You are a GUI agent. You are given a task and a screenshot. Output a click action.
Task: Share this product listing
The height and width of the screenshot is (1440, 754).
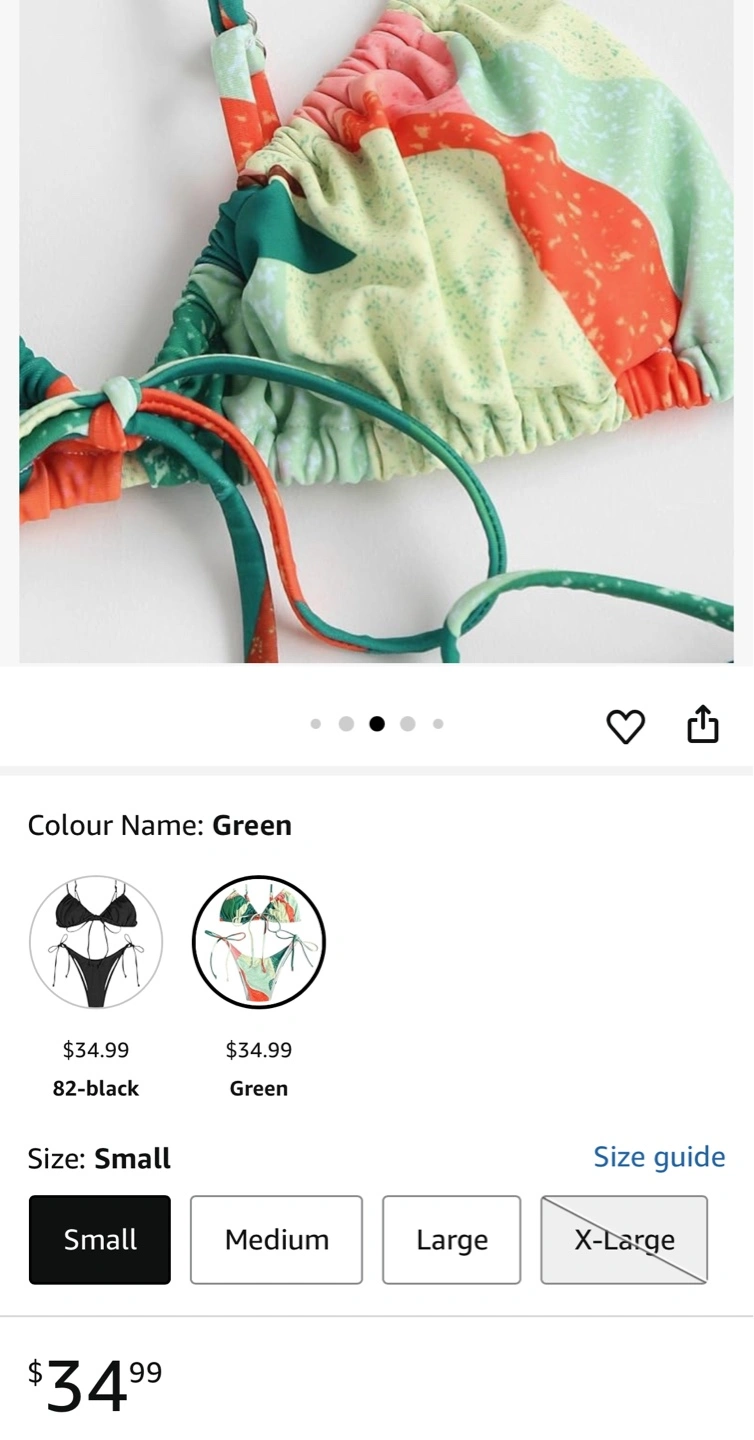[x=703, y=724]
